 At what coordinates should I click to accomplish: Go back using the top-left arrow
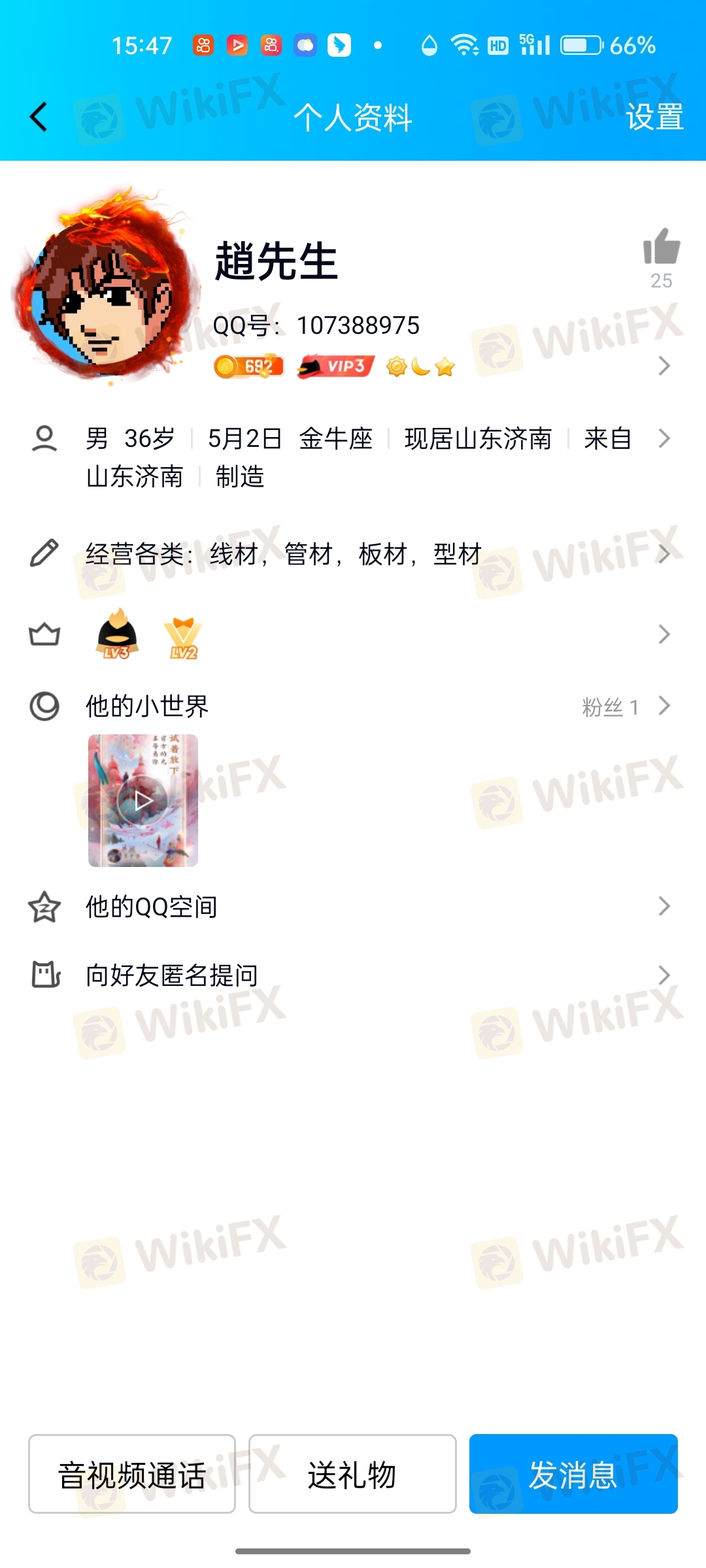39,118
